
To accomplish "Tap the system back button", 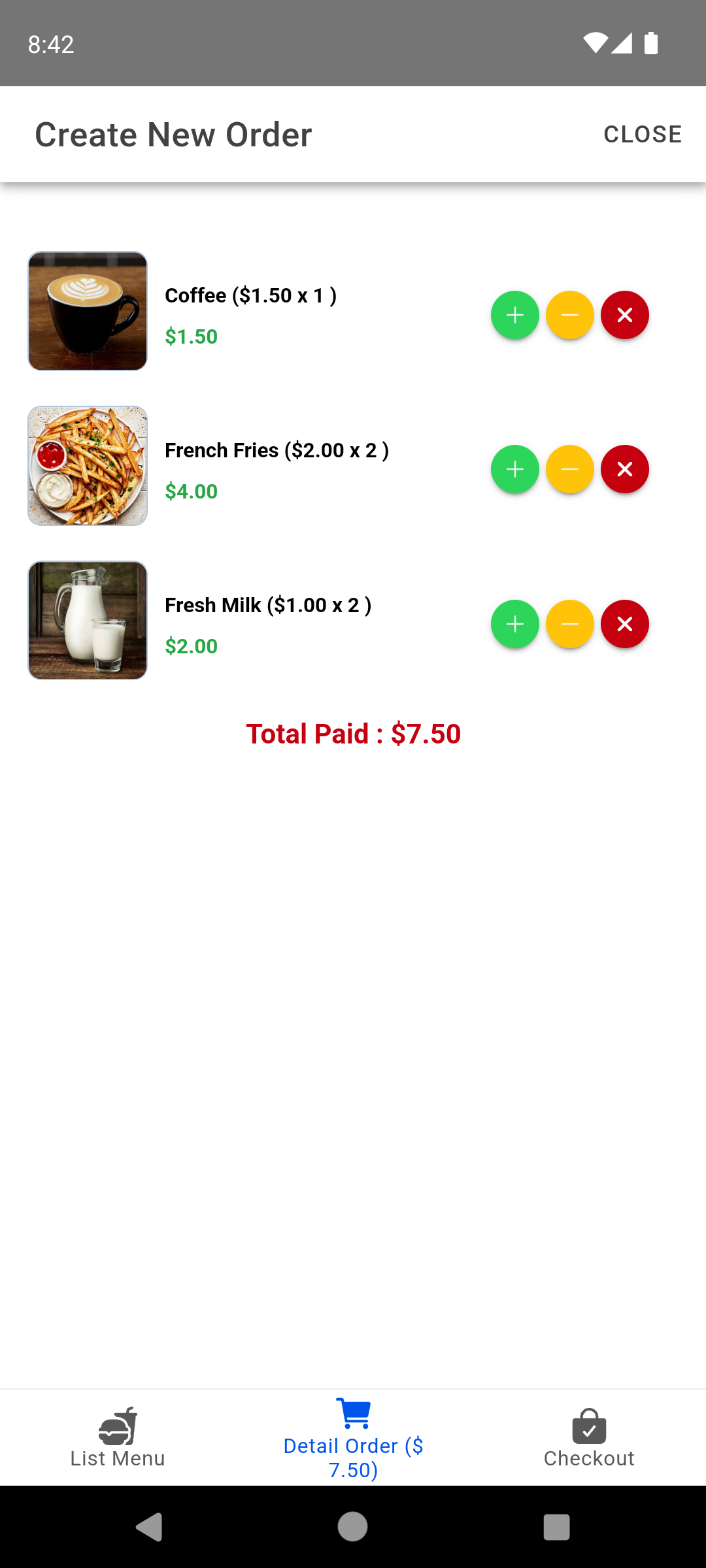I will coord(149,1527).
